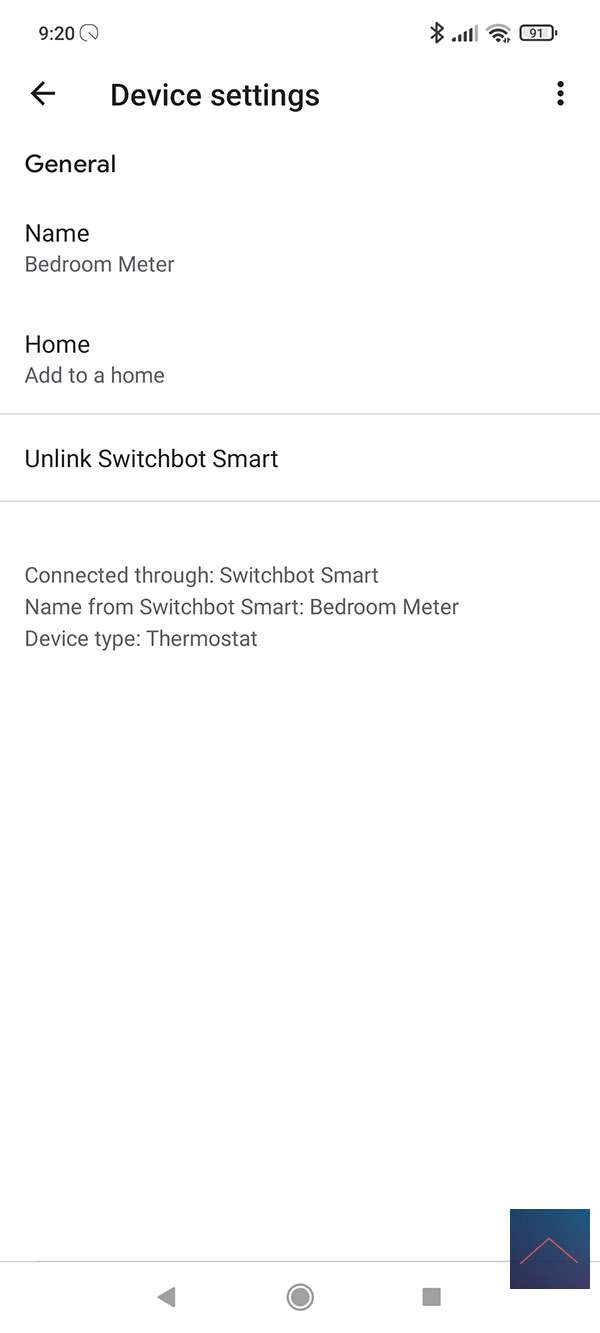Edit the device name Bedroom Meter
Image resolution: width=600 pixels, height=1333 pixels.
[100, 247]
